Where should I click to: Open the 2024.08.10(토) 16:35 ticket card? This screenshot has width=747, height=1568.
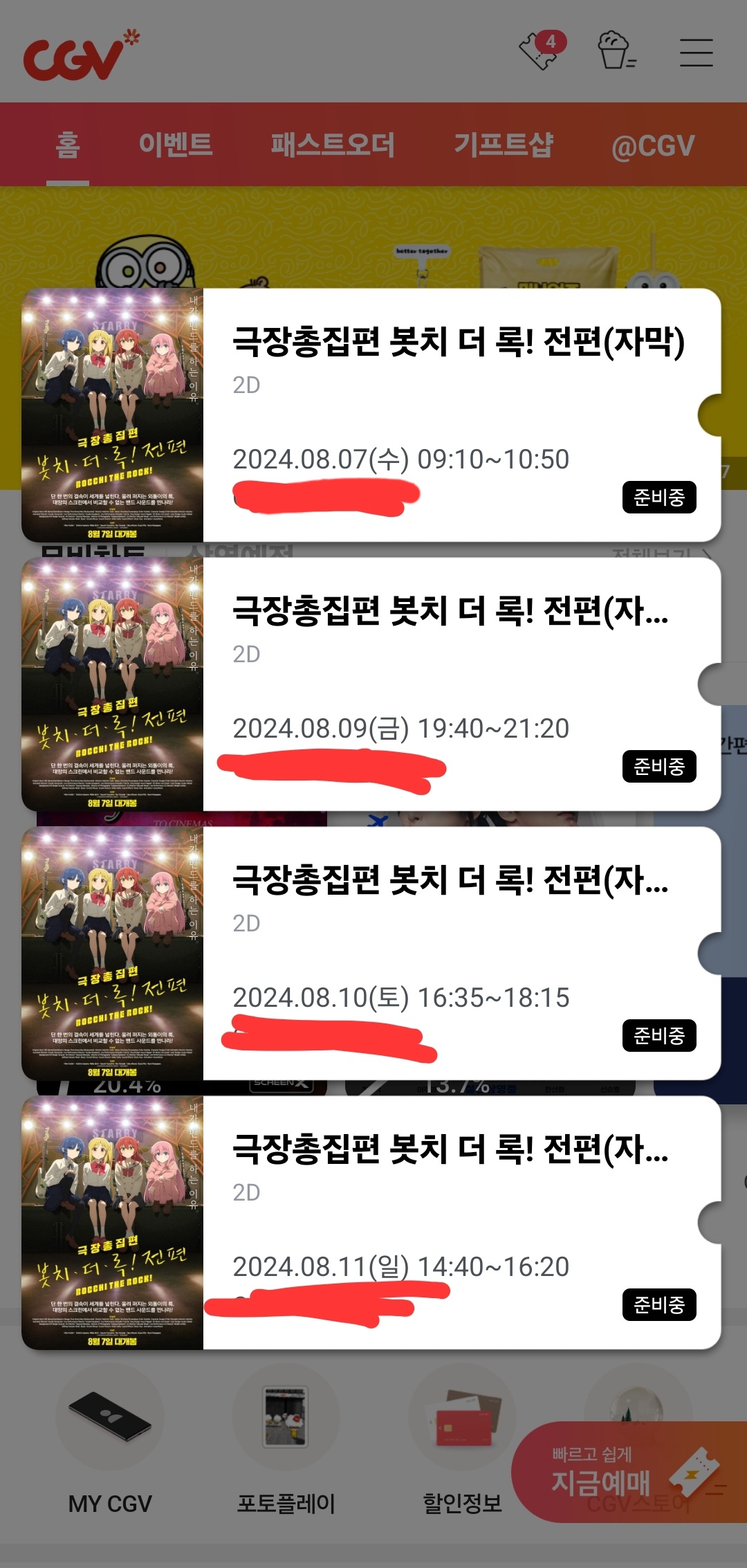click(x=371, y=954)
